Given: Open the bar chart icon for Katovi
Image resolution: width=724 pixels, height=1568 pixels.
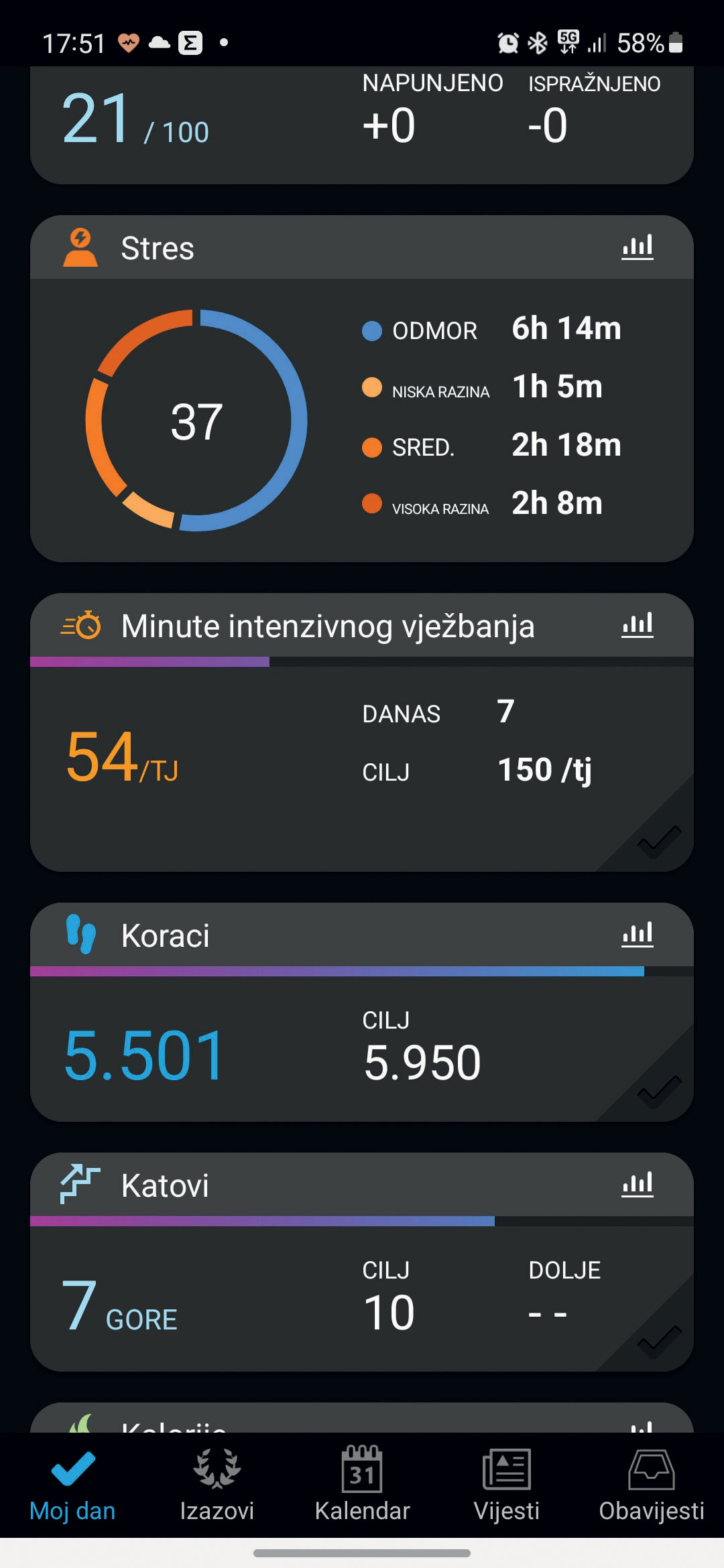Looking at the screenshot, I should (x=638, y=1185).
